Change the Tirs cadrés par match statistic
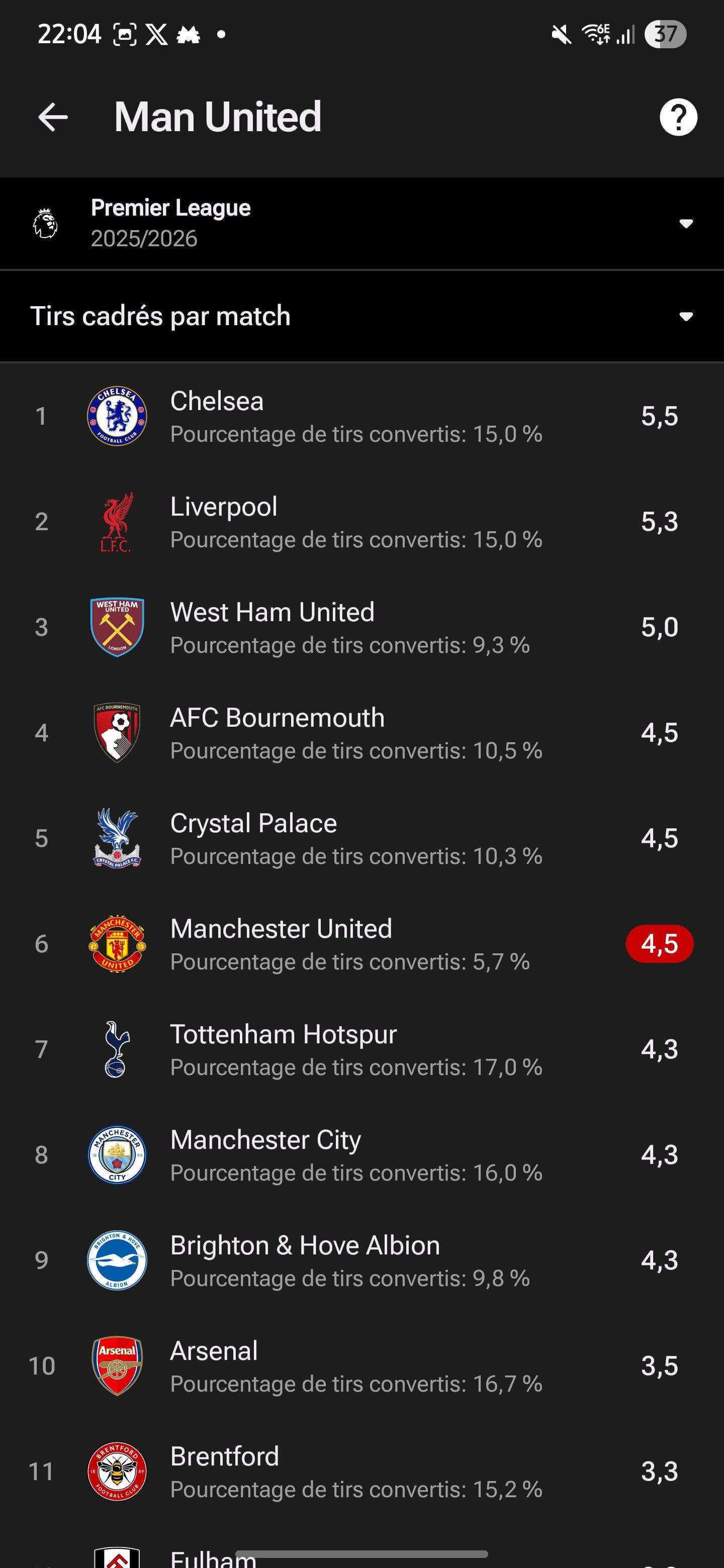The width and height of the screenshot is (724, 1568). tap(361, 316)
